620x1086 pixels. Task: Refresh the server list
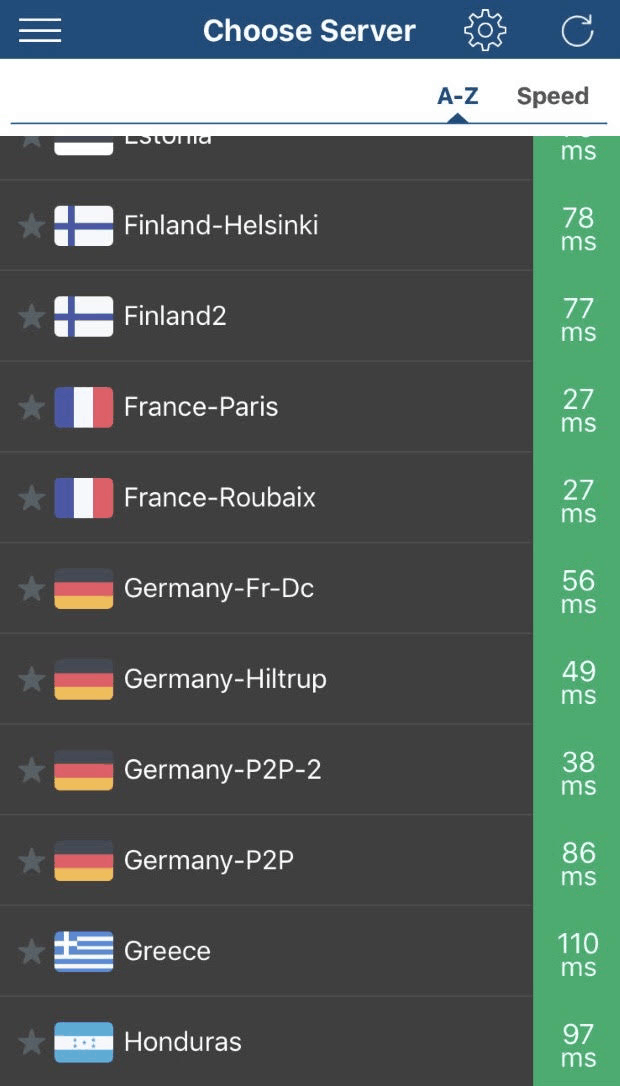coord(577,30)
